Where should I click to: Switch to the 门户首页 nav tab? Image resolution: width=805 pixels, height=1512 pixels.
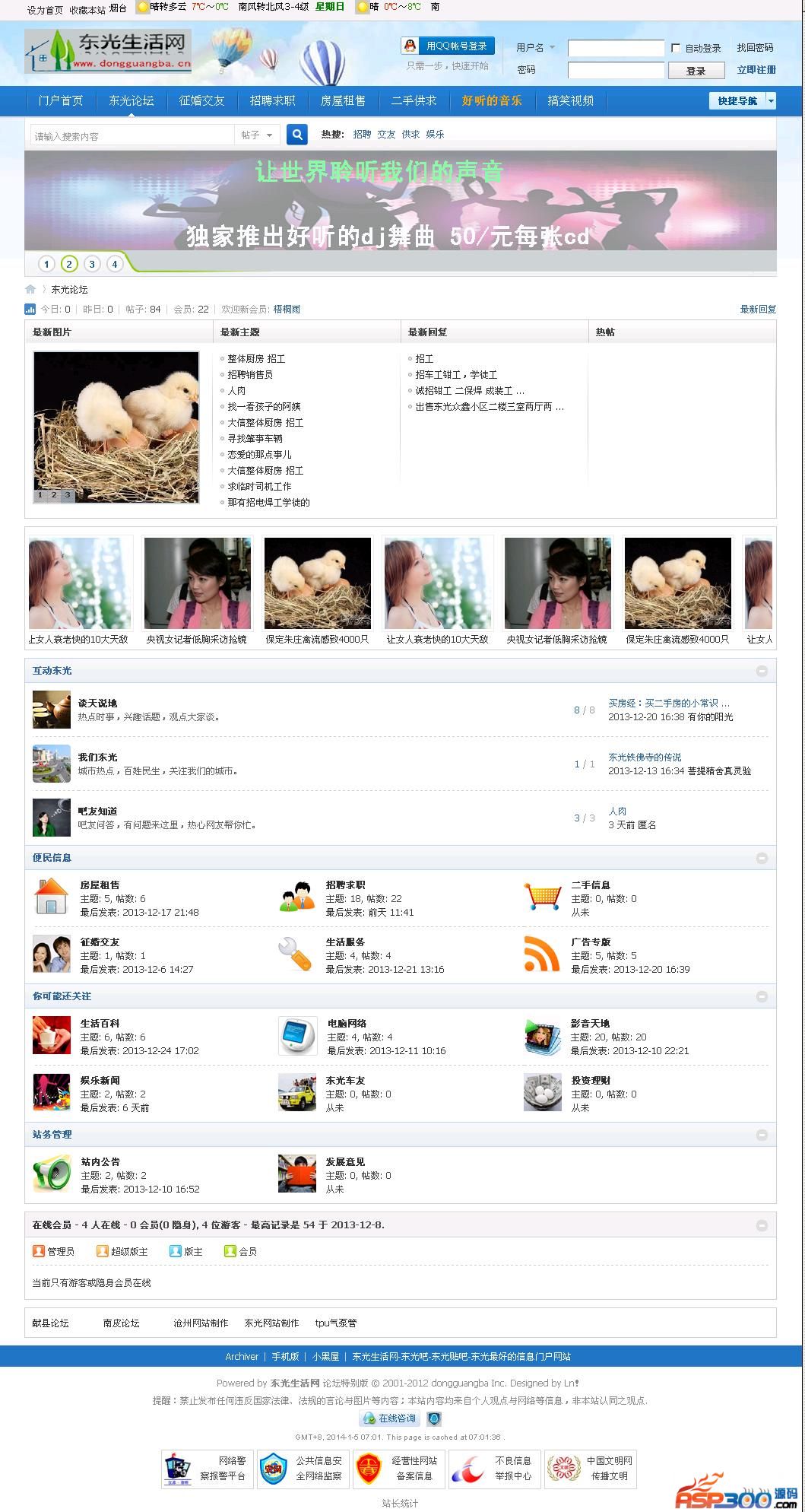[x=61, y=100]
